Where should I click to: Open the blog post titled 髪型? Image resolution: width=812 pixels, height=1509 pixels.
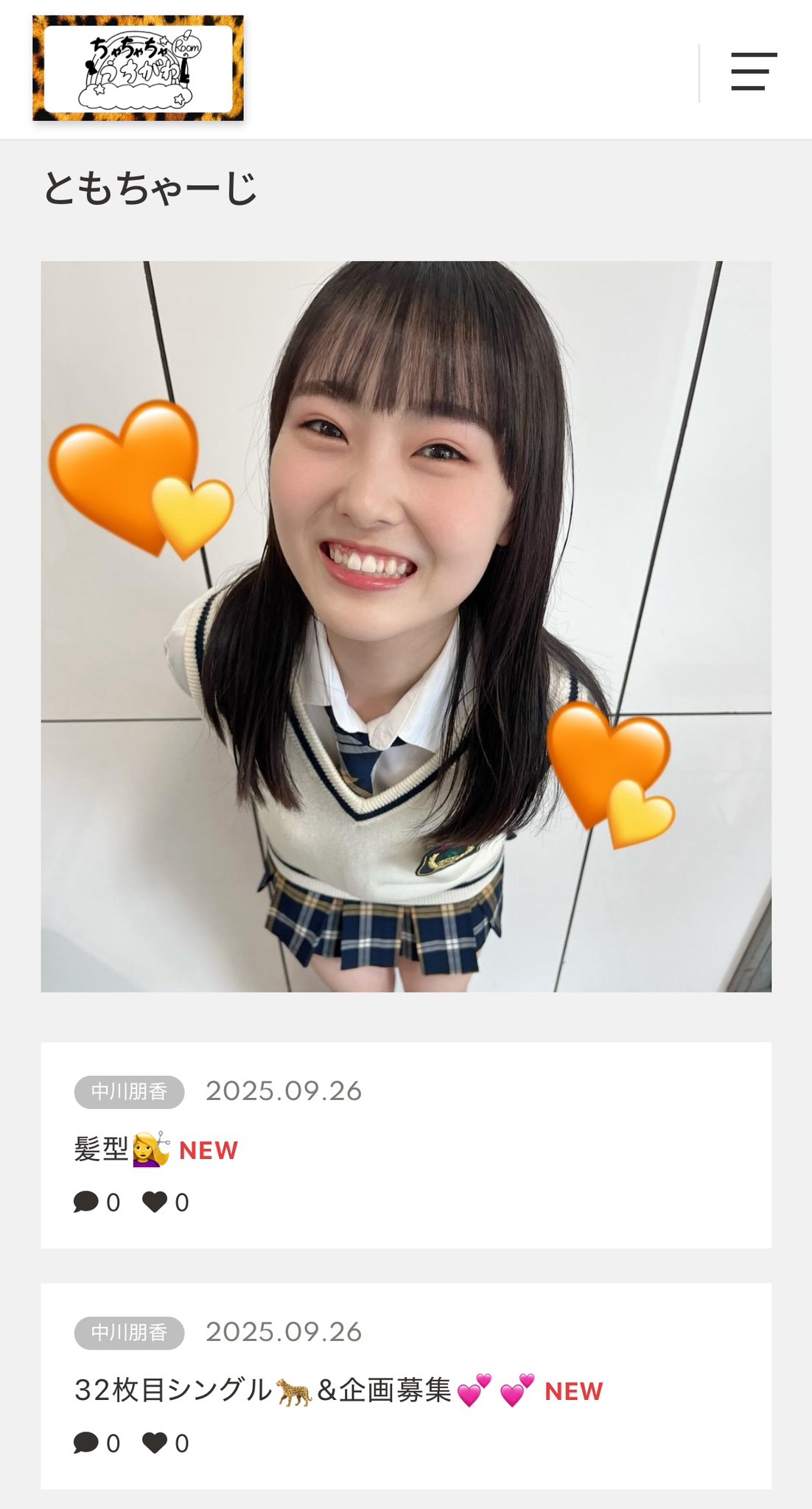(x=102, y=1149)
